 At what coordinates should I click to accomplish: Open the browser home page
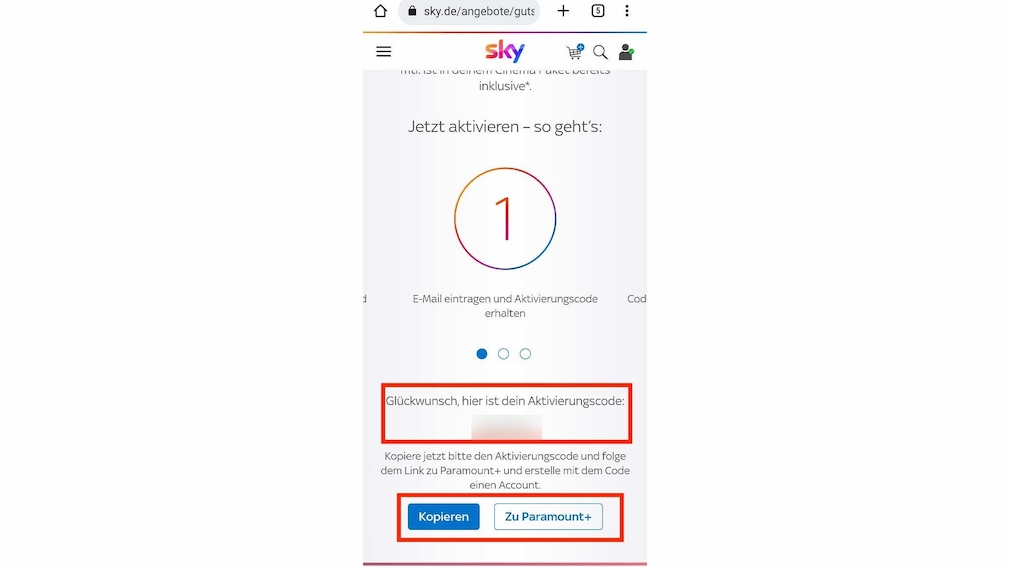point(380,11)
